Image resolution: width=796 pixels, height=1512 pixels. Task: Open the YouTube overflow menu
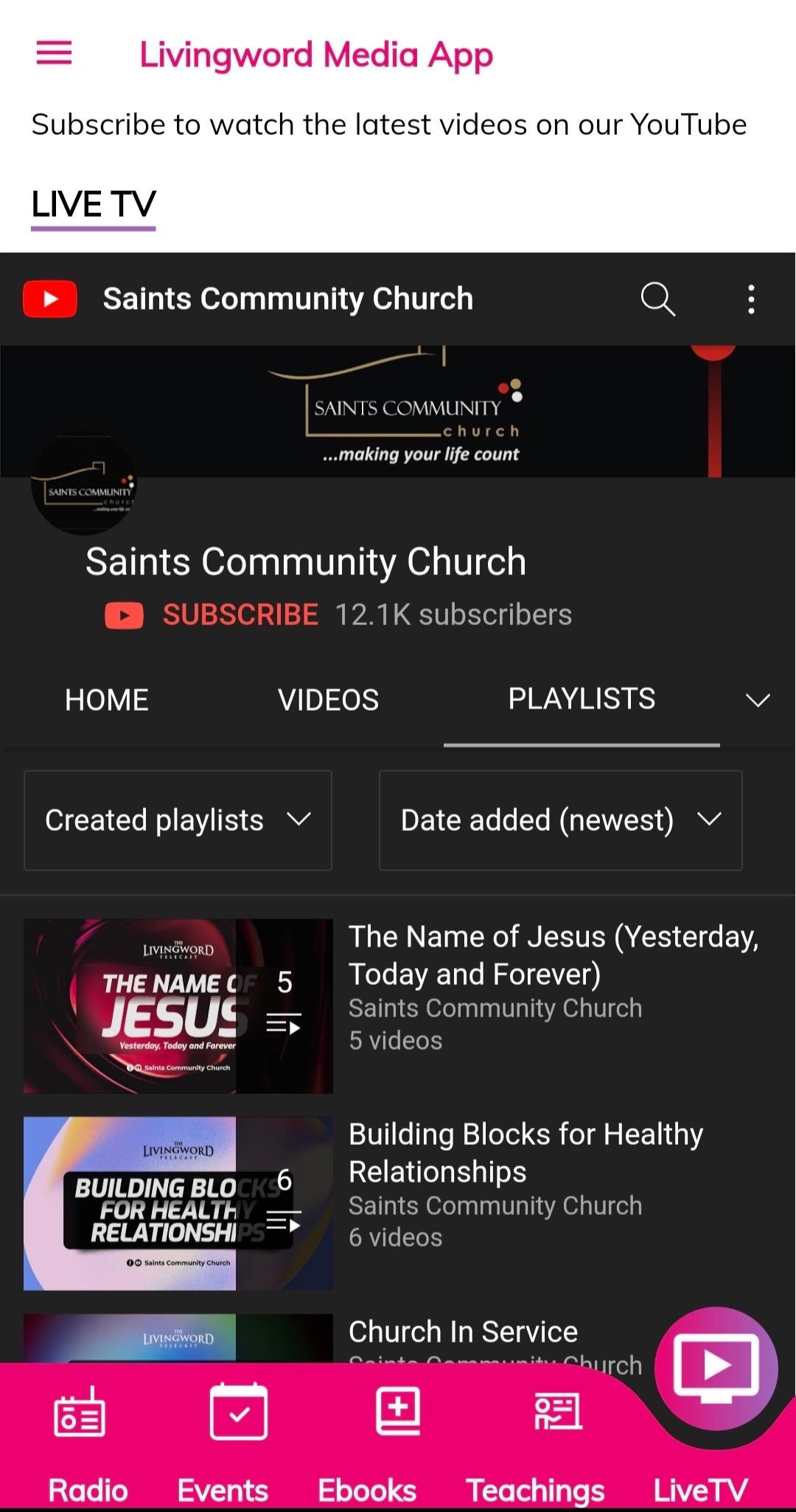750,299
